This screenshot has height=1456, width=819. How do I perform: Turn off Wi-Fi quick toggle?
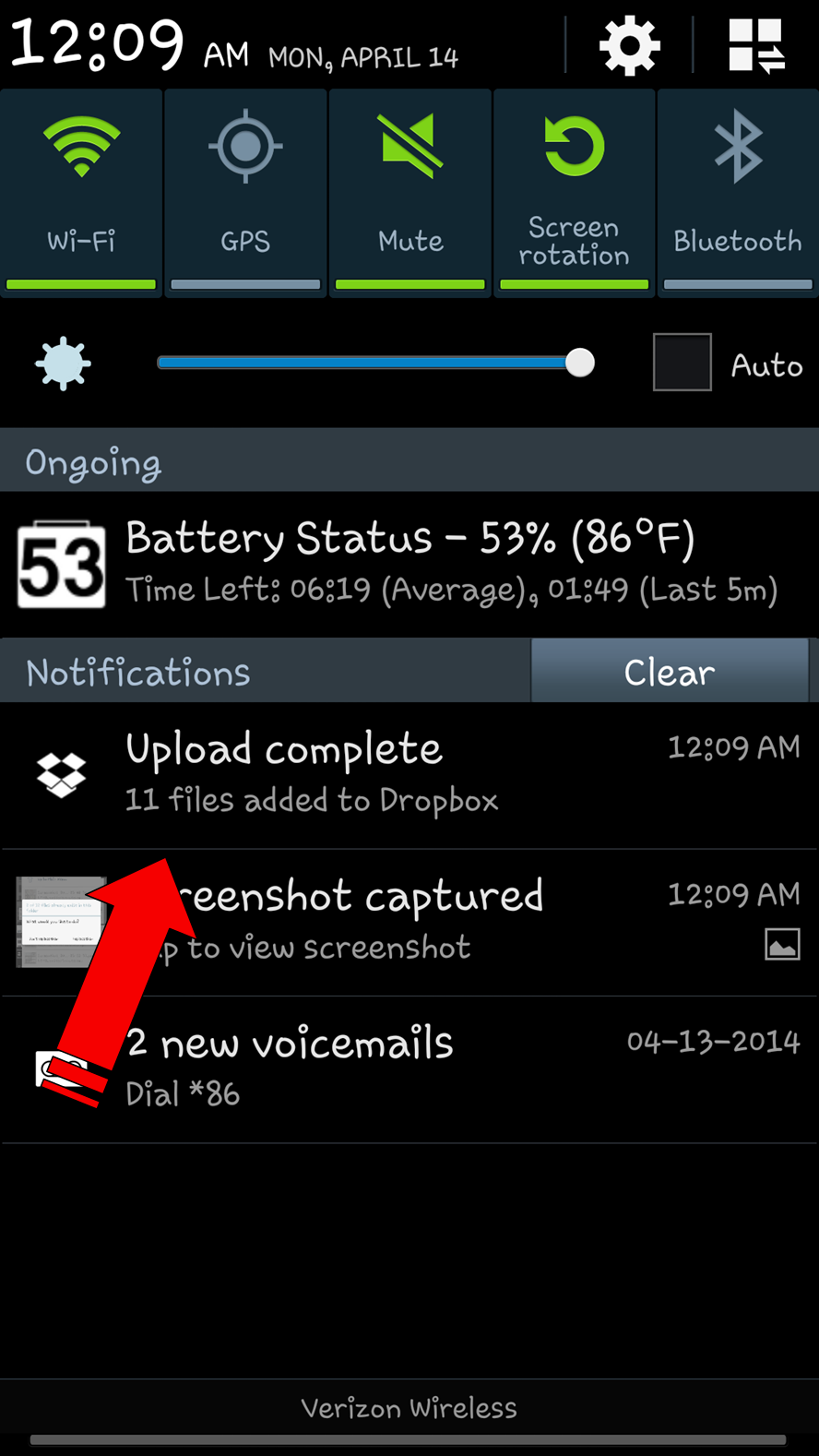click(x=81, y=192)
